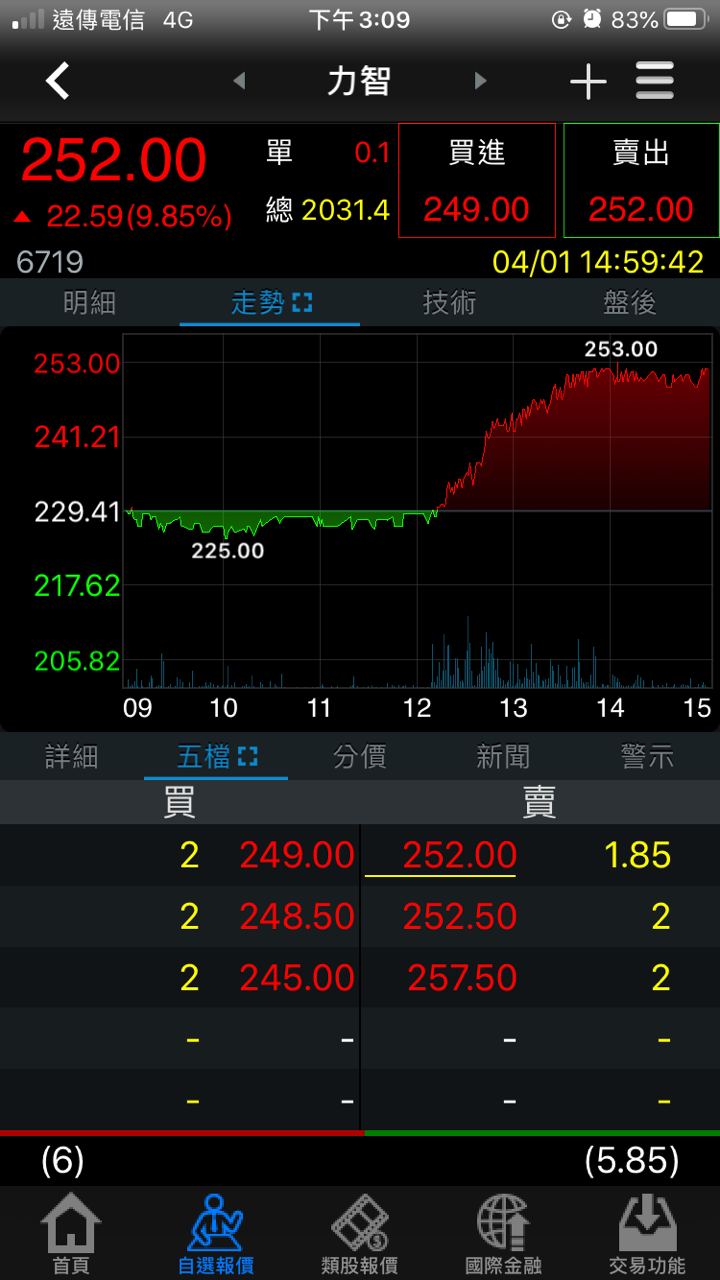Open the 技術 technical tab
Image resolution: width=720 pixels, height=1280 pixels.
point(450,303)
